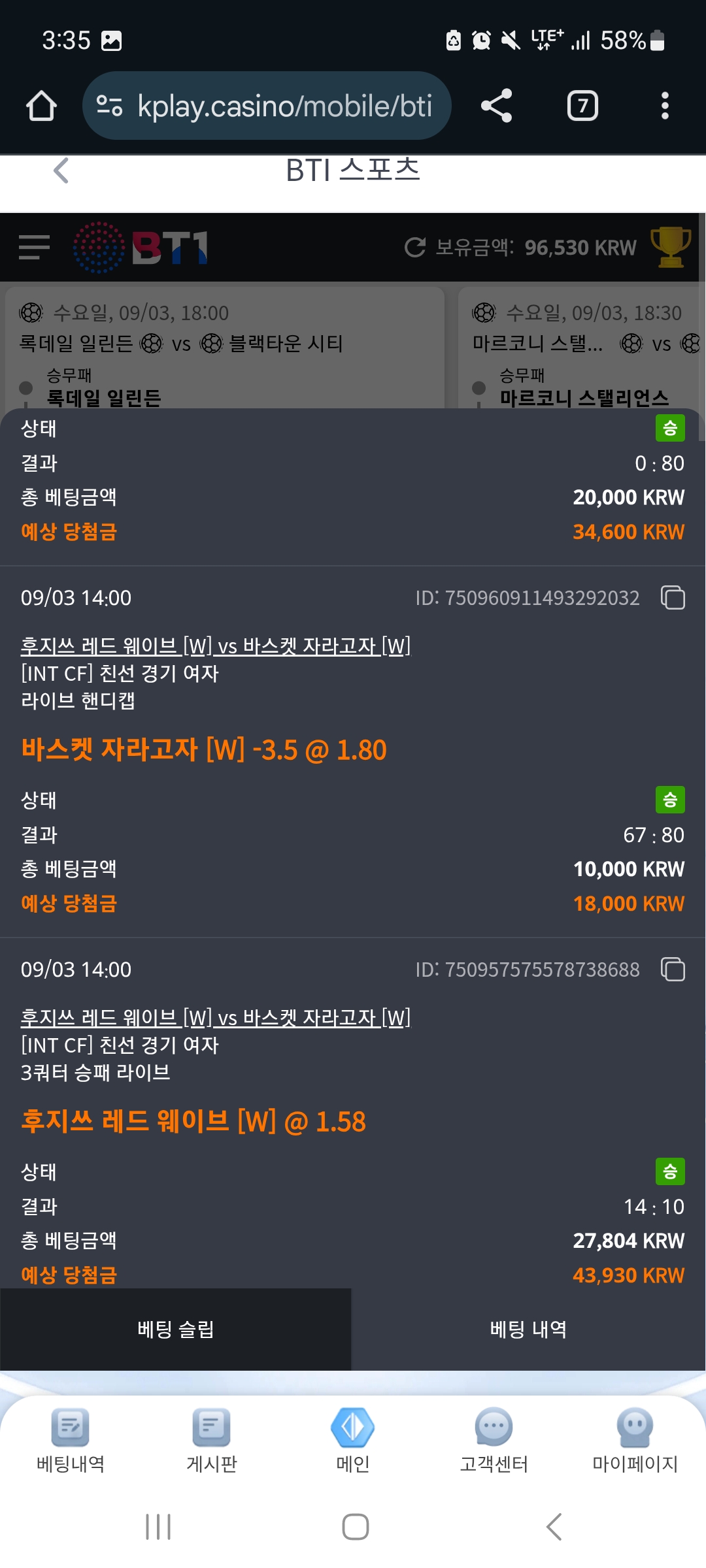This screenshot has height=1568, width=706.
Task: Open 게시판 in bottom navigation
Action: pyautogui.click(x=212, y=1441)
